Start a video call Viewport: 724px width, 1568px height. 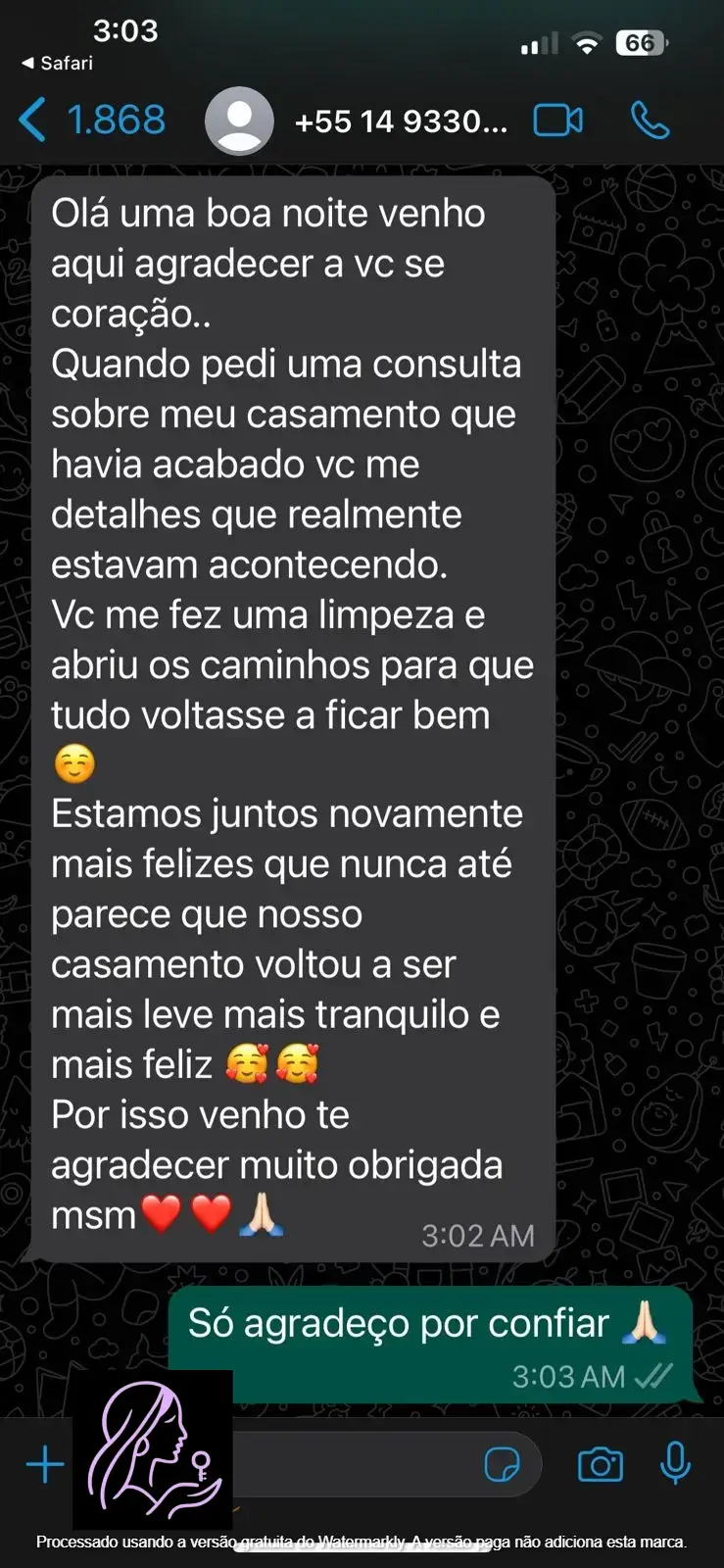[x=557, y=121]
